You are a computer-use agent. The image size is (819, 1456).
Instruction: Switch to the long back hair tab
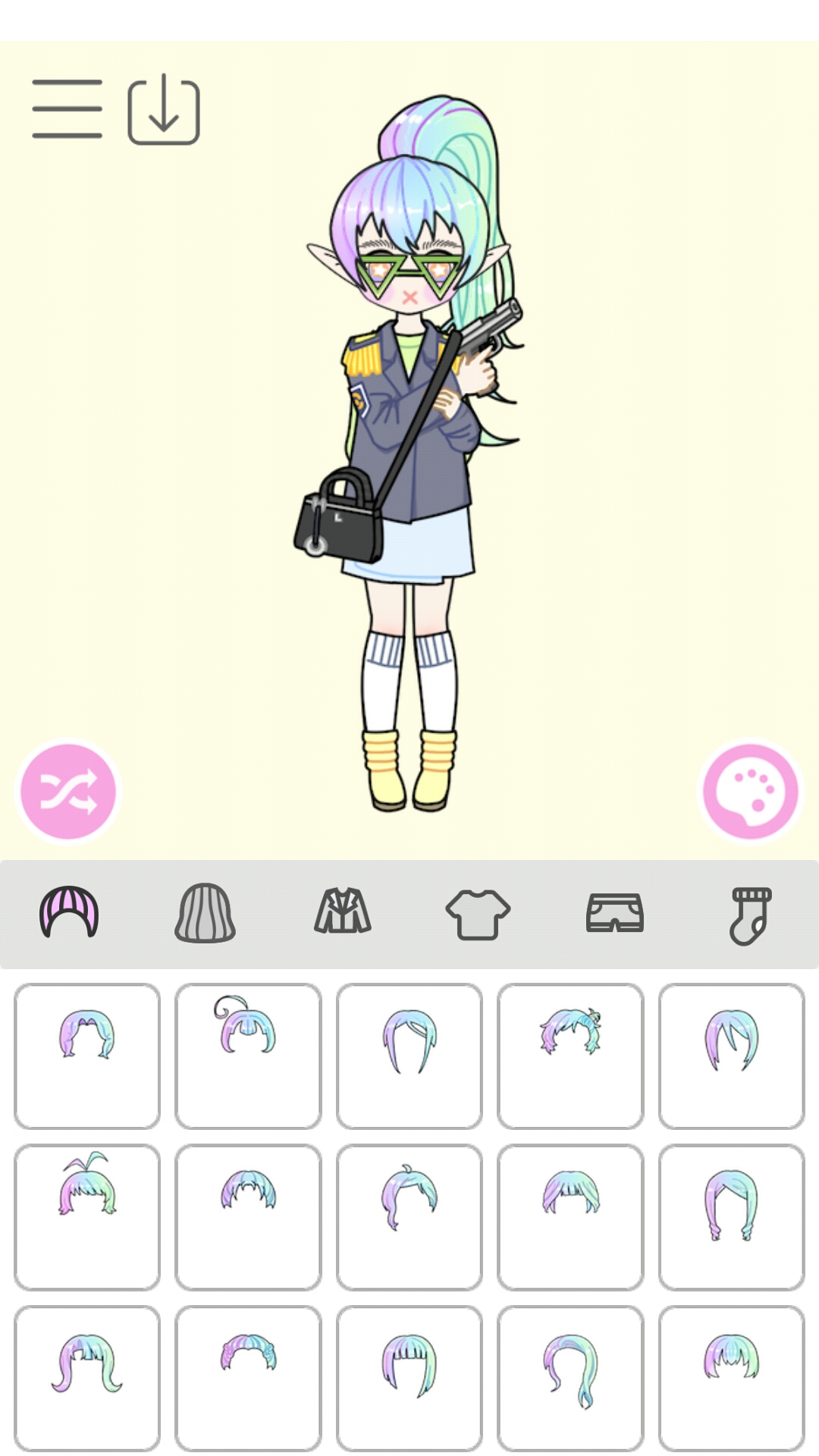pos(205,913)
